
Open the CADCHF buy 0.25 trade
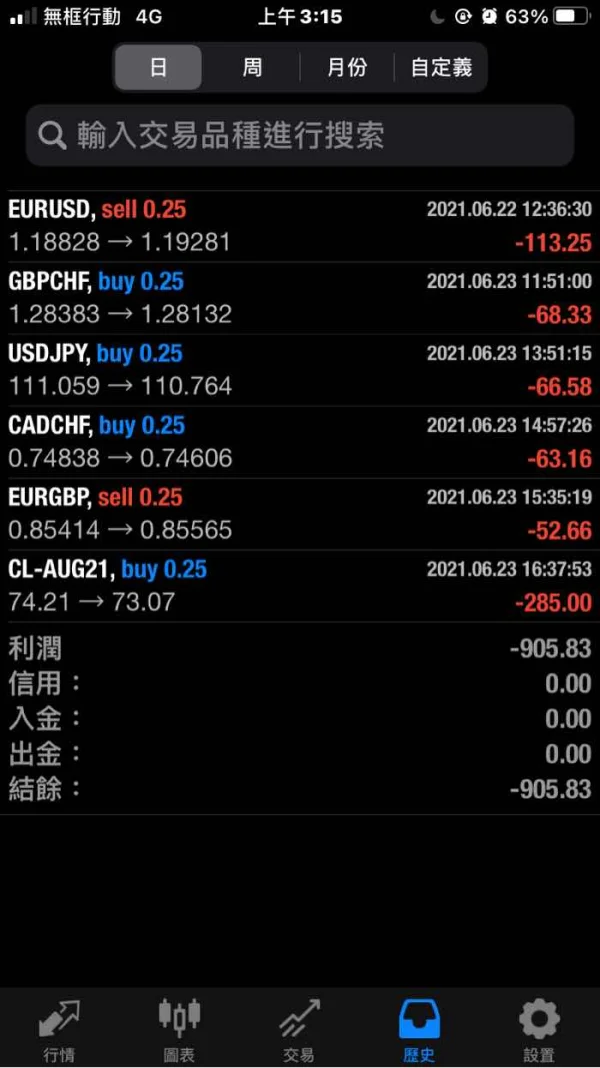coord(300,442)
